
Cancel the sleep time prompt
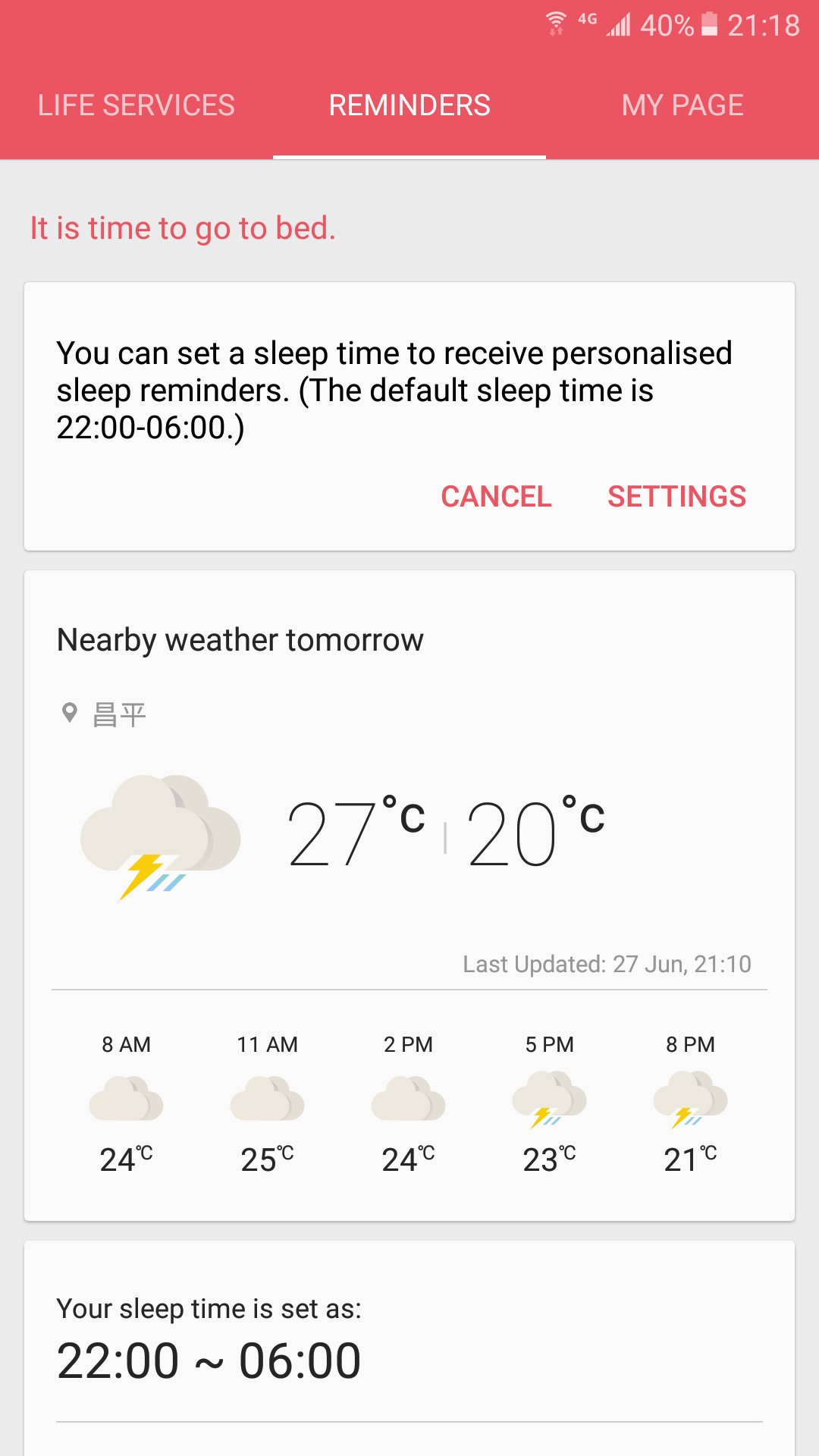(497, 497)
